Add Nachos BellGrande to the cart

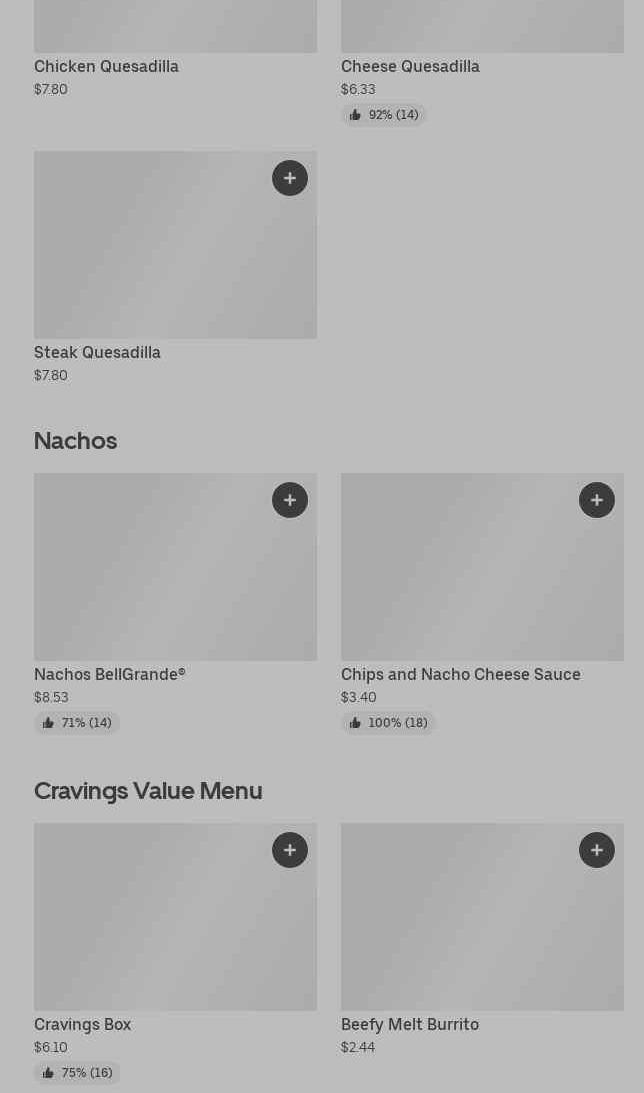pyautogui.click(x=290, y=500)
